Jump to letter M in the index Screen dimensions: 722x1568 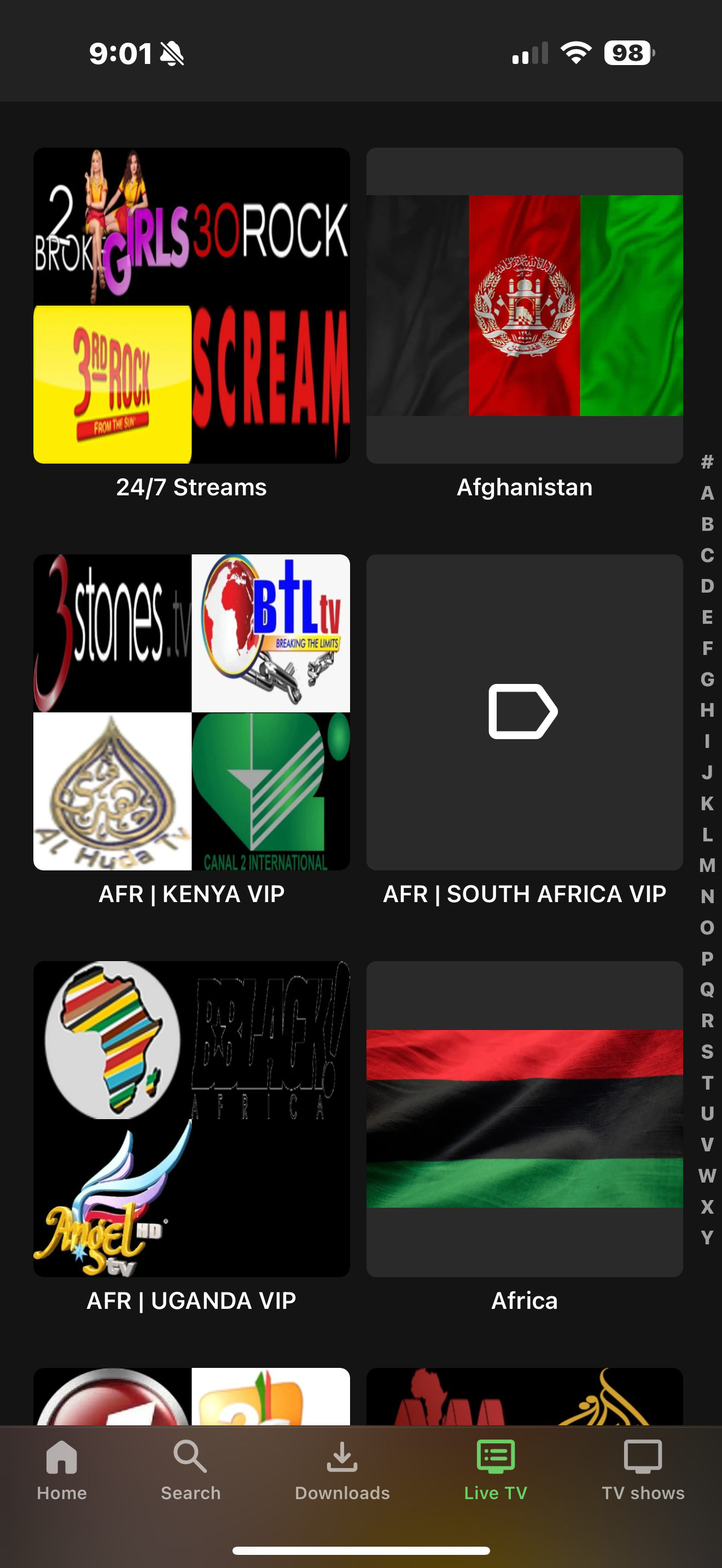pos(707,865)
